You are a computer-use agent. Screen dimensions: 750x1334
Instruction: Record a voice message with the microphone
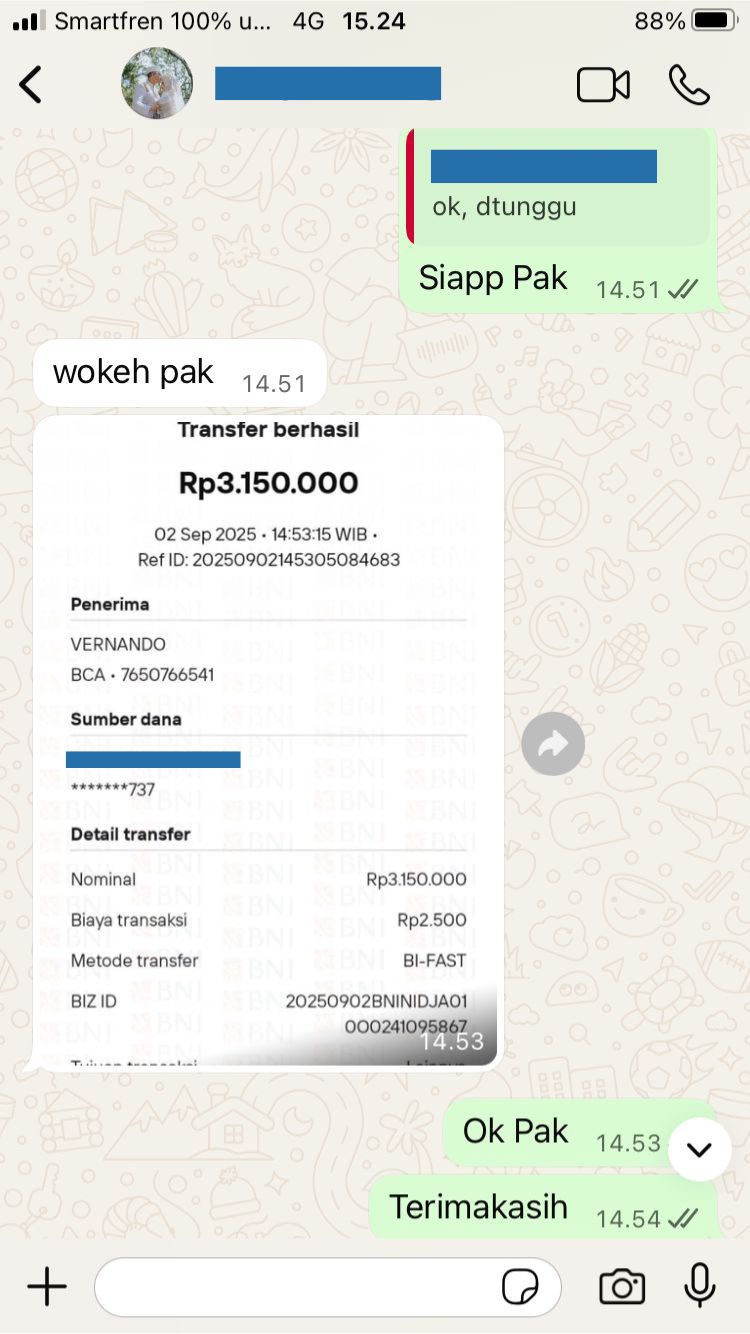click(699, 1286)
